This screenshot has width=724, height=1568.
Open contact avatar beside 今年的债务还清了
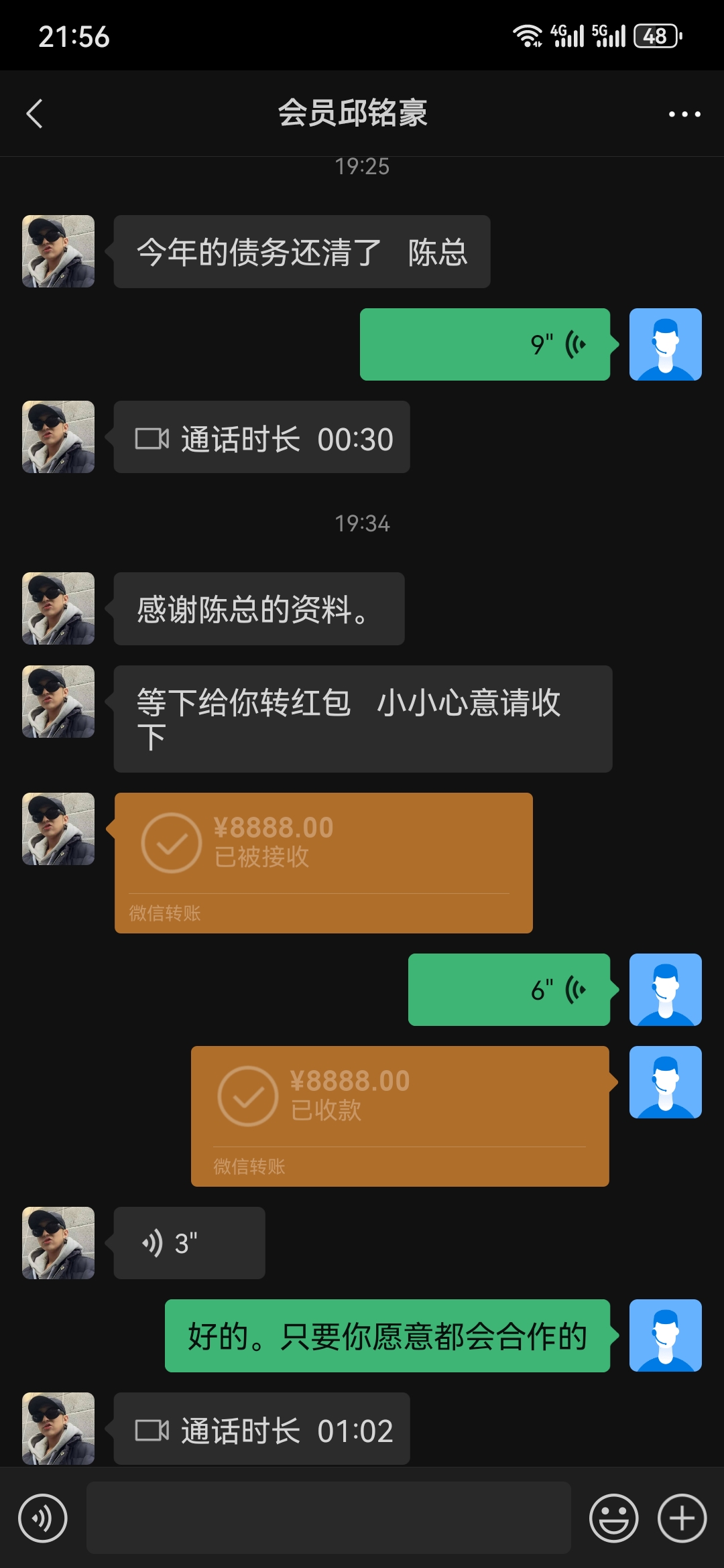pyautogui.click(x=58, y=251)
